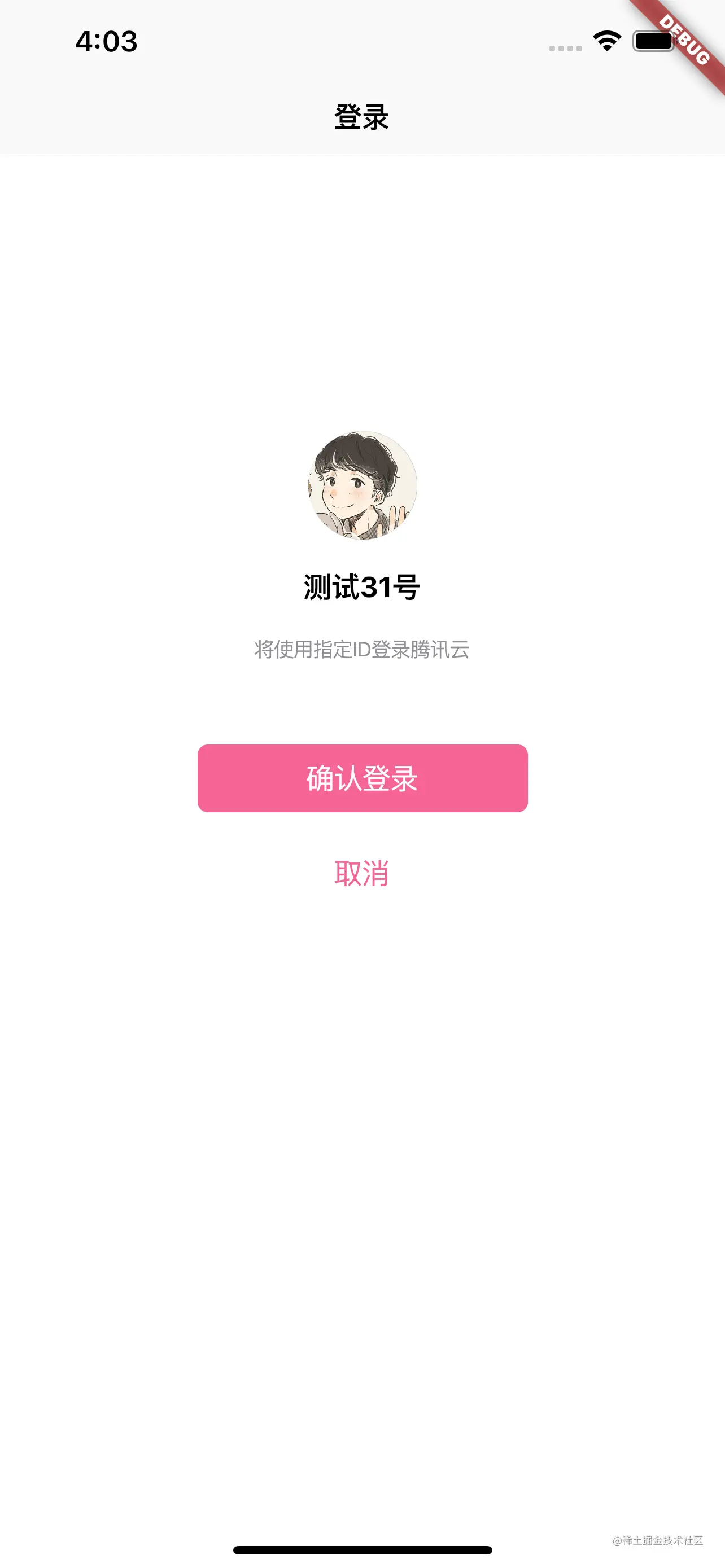Viewport: 725px width, 1568px height.
Task: Tap the hint text 将使用指定ID登录腾讯云
Action: [362, 650]
